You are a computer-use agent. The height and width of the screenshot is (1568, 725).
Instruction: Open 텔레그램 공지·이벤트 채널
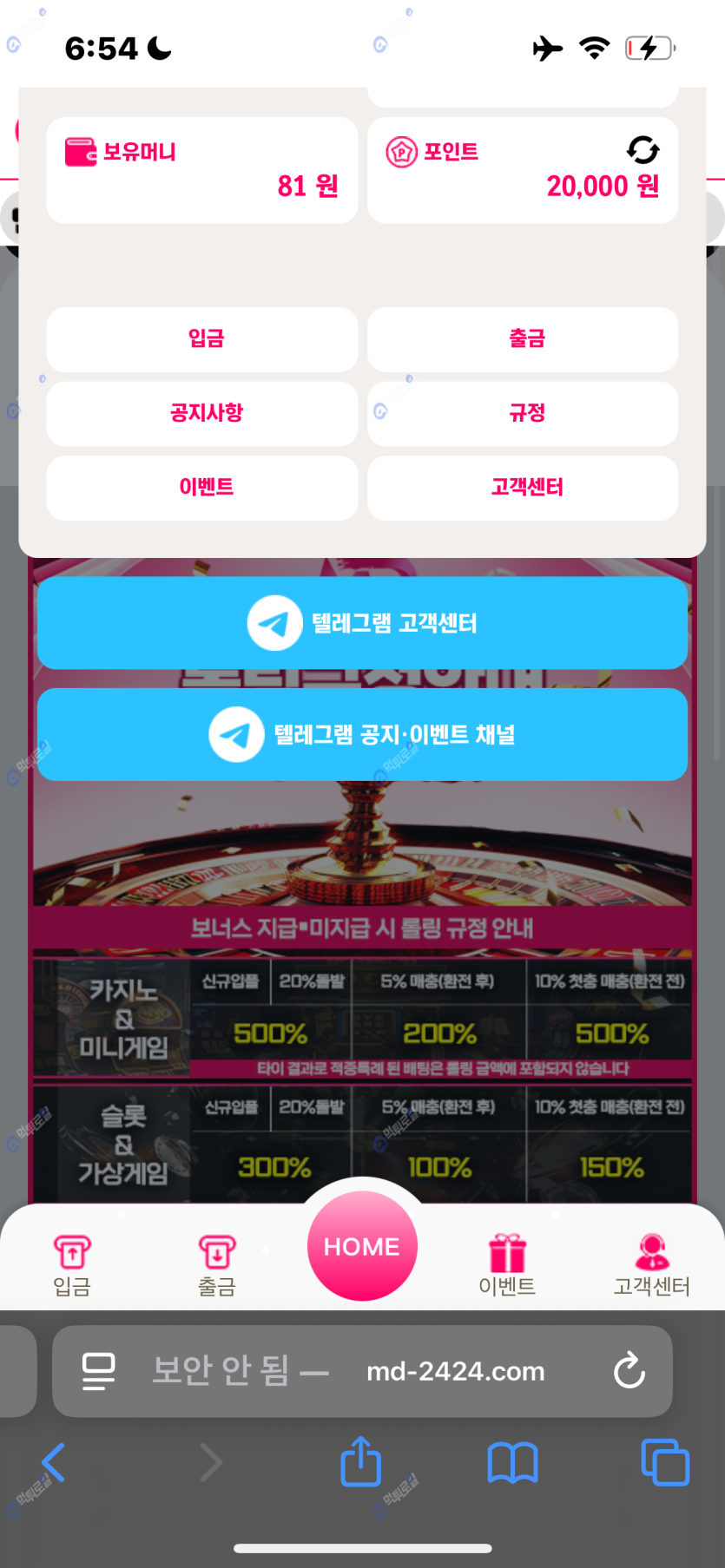[x=362, y=734]
